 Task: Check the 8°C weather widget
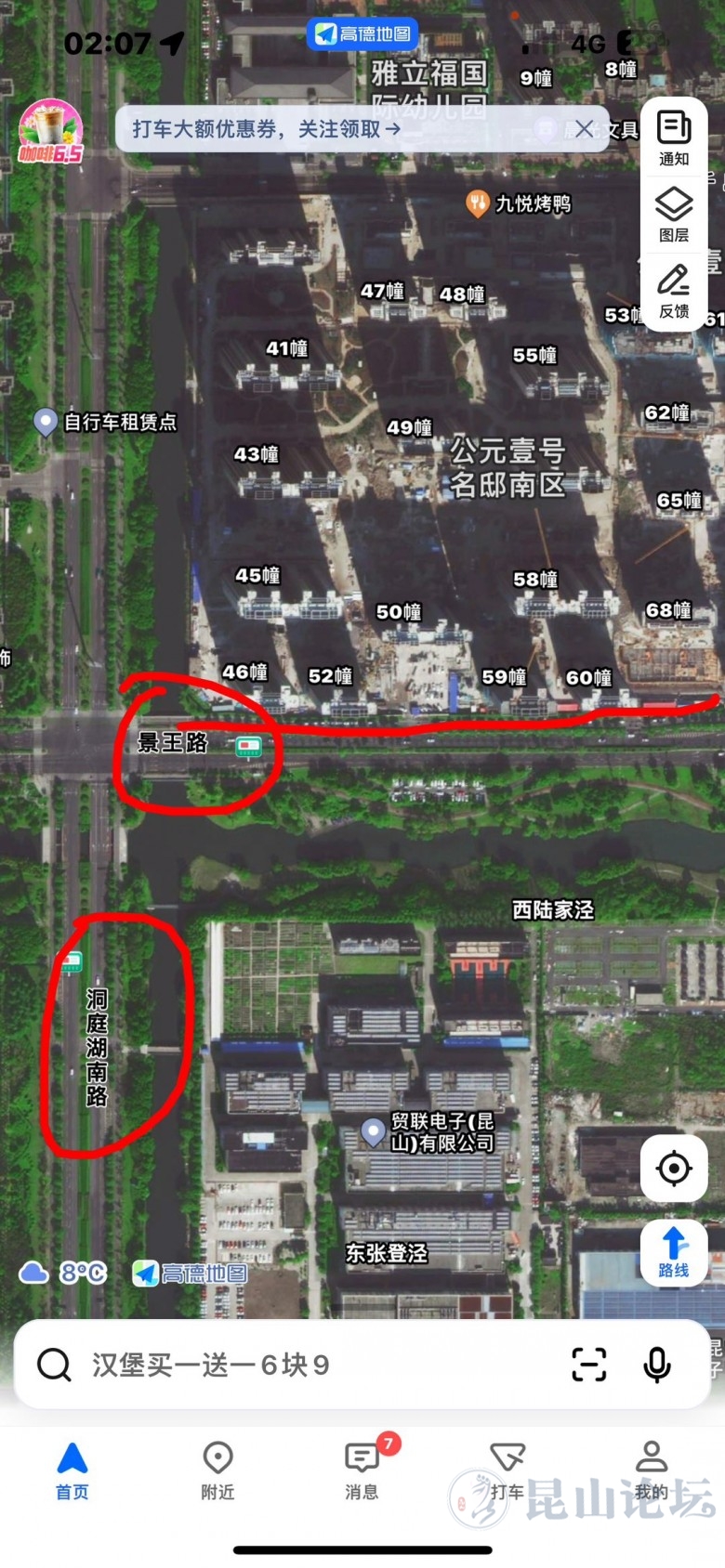(x=63, y=1273)
